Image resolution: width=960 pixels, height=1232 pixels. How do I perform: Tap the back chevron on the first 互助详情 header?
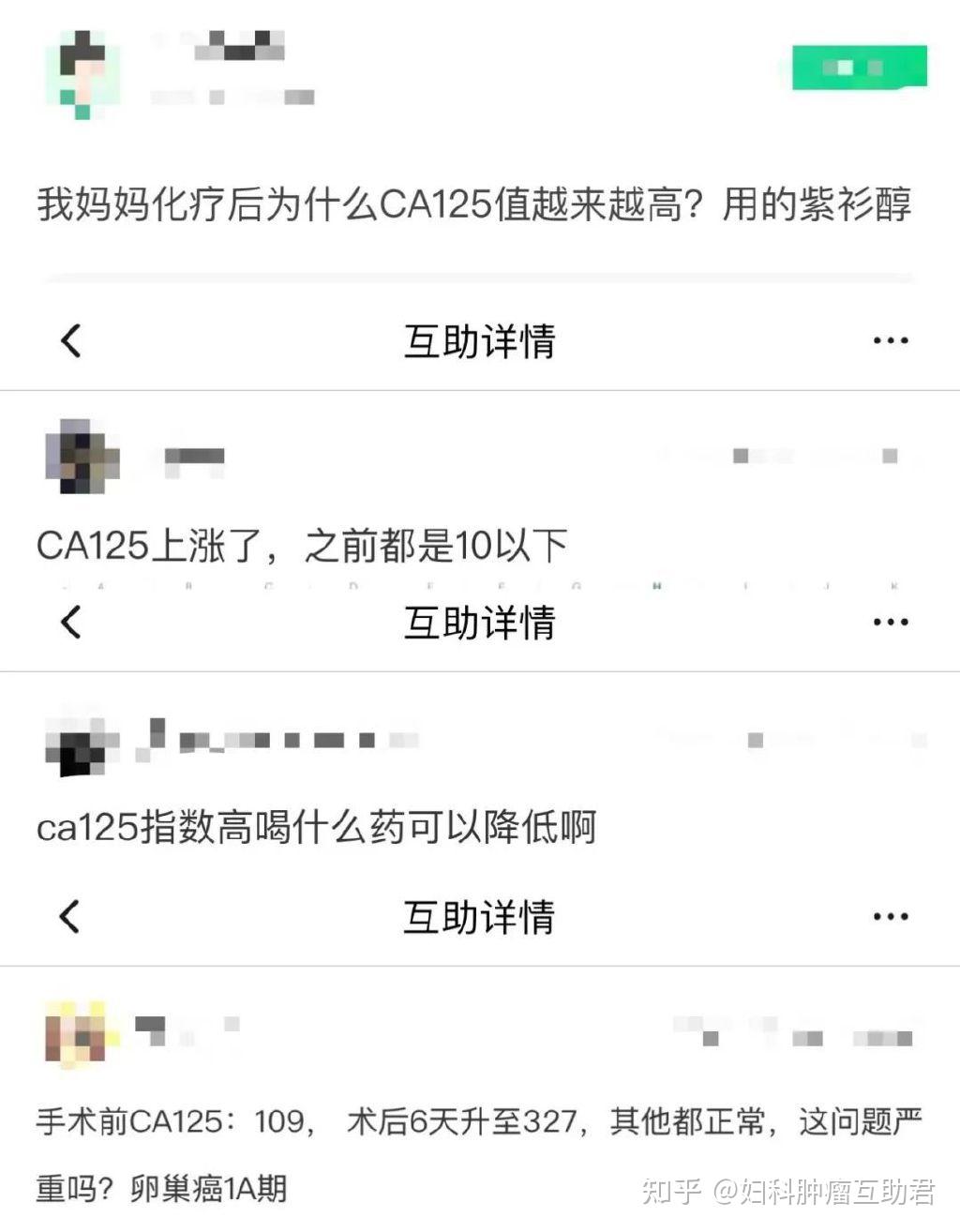[x=71, y=339]
